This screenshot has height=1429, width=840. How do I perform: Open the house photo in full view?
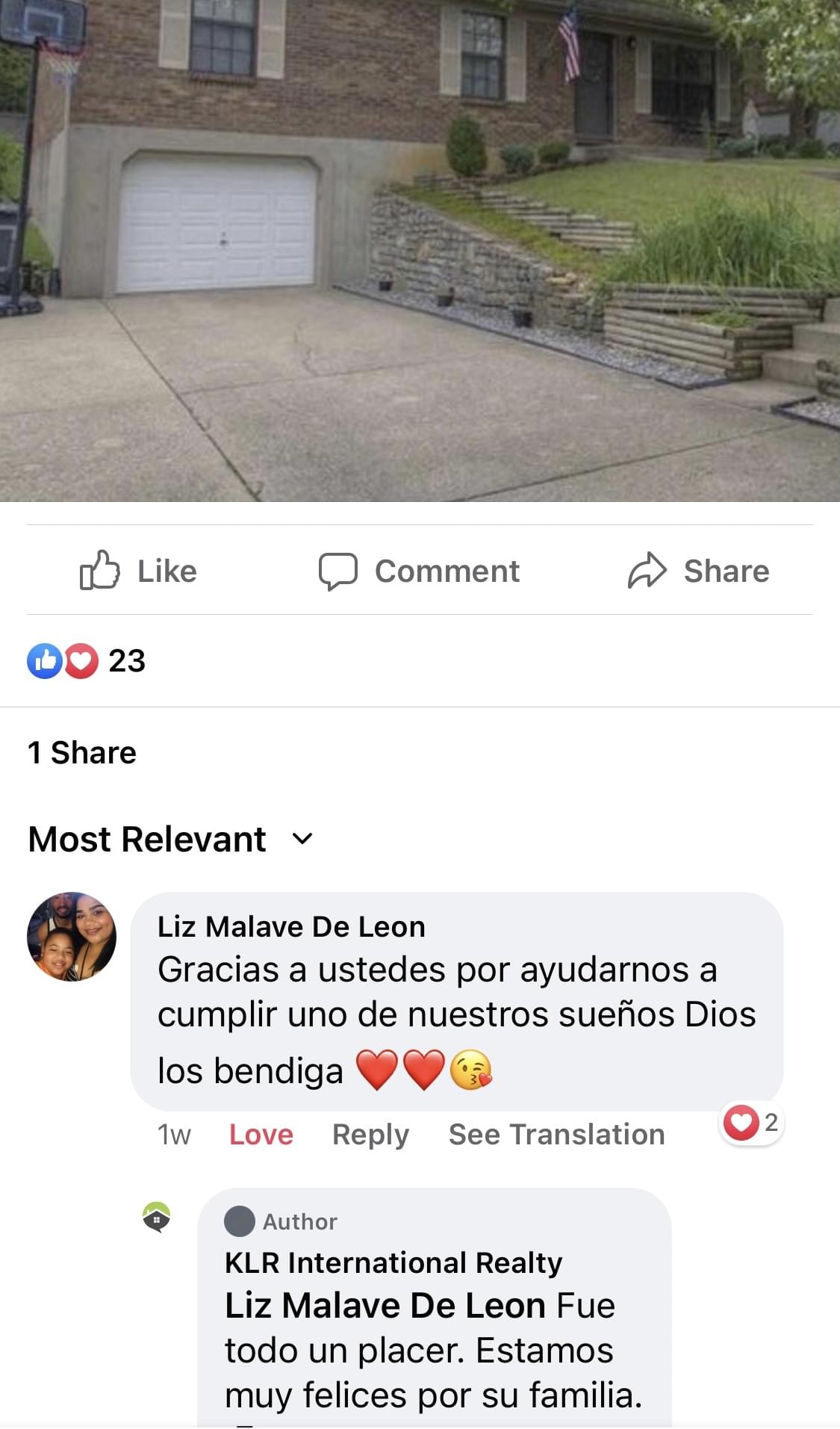(420, 250)
